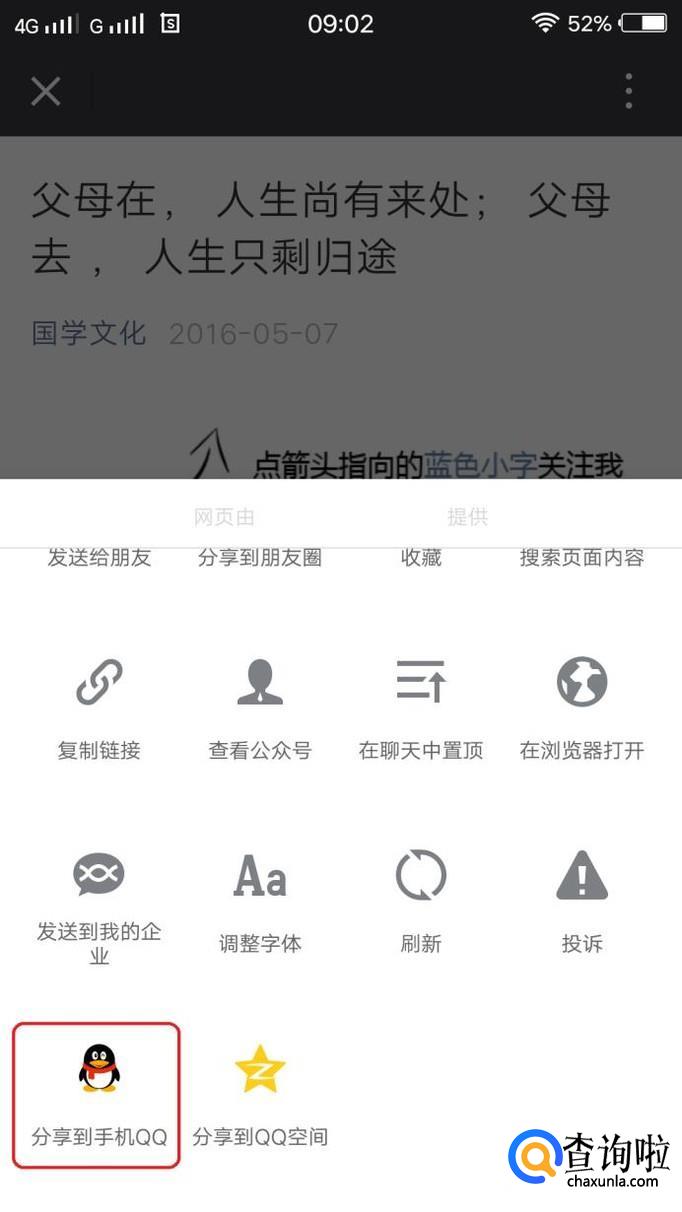Choose 在聊天中置顶 option

click(421, 708)
